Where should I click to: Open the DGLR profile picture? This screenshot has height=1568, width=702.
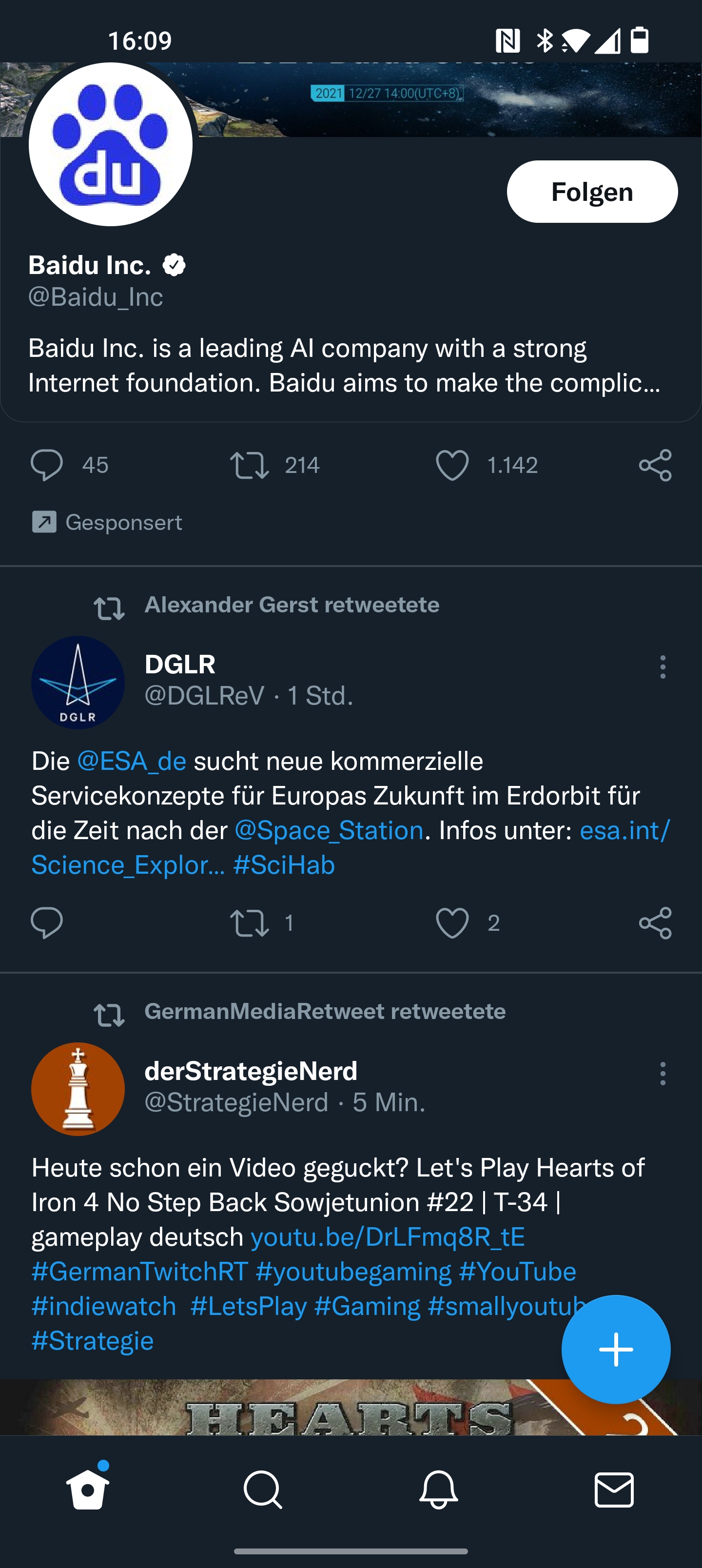tap(78, 683)
